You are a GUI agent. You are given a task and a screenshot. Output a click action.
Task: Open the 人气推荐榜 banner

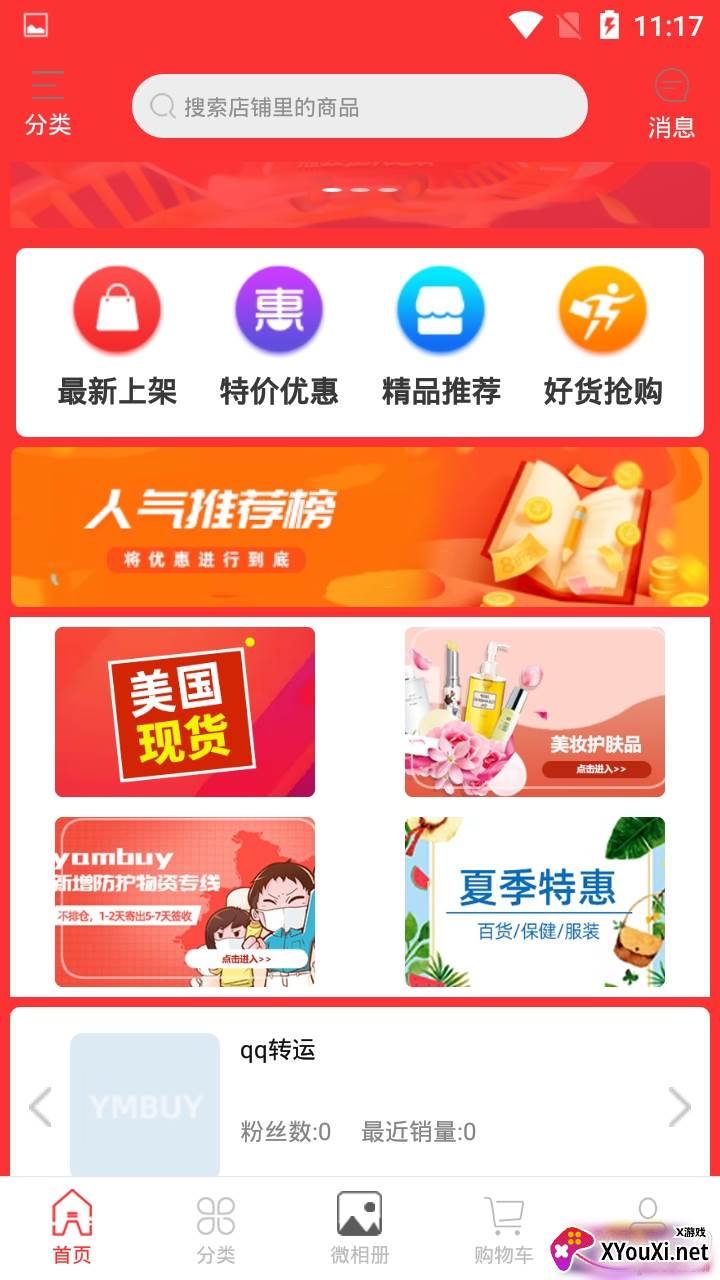coord(360,527)
